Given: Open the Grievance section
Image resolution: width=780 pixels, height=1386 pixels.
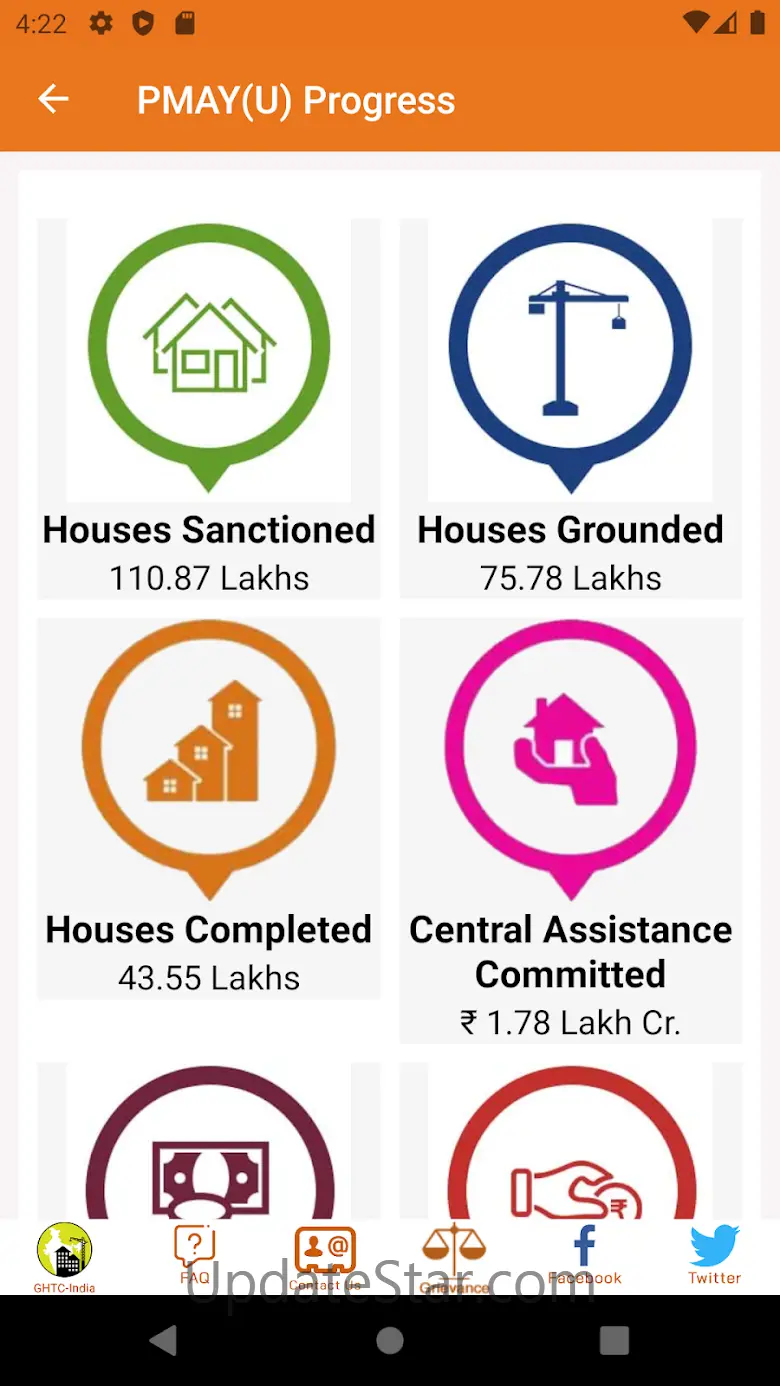Looking at the screenshot, I should (454, 1256).
